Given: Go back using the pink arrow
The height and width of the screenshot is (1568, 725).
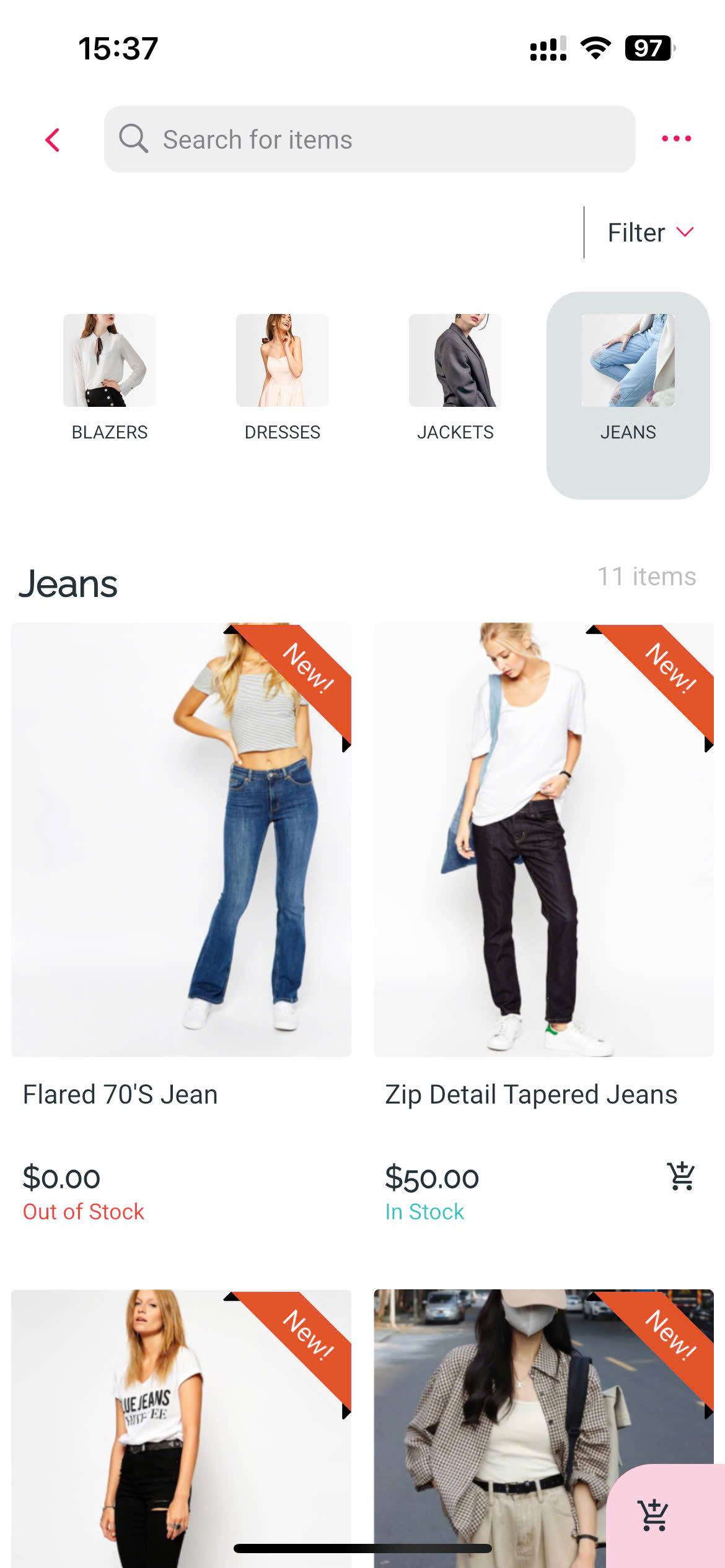Looking at the screenshot, I should coord(53,140).
